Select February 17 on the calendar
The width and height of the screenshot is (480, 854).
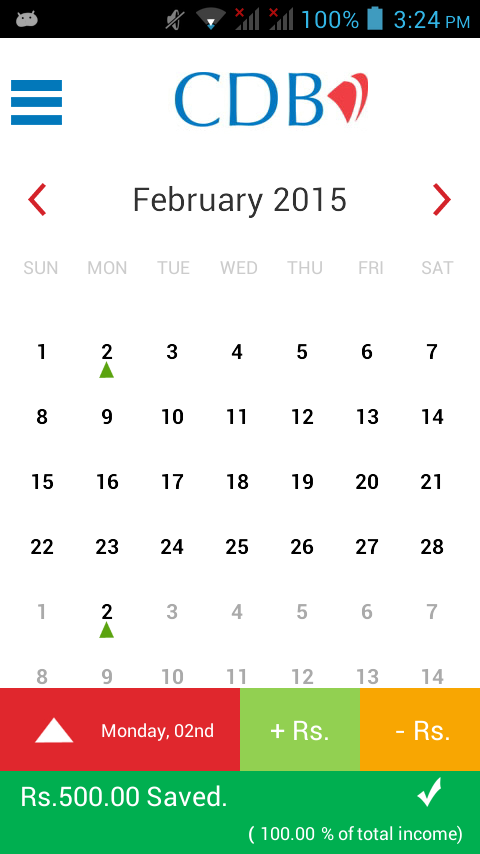tap(172, 482)
